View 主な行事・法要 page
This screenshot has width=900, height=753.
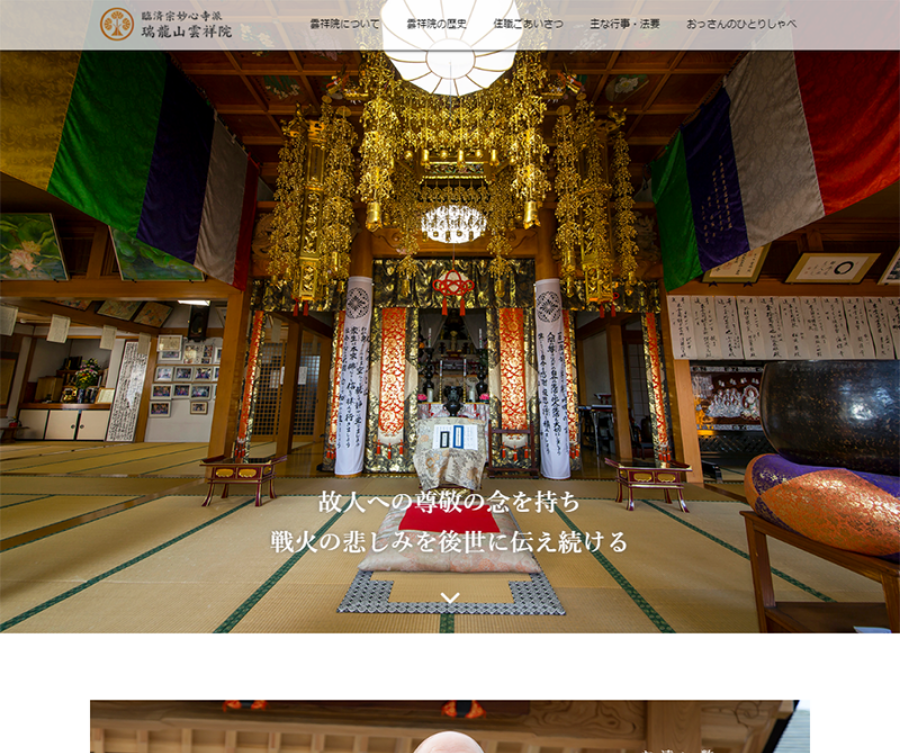point(624,24)
